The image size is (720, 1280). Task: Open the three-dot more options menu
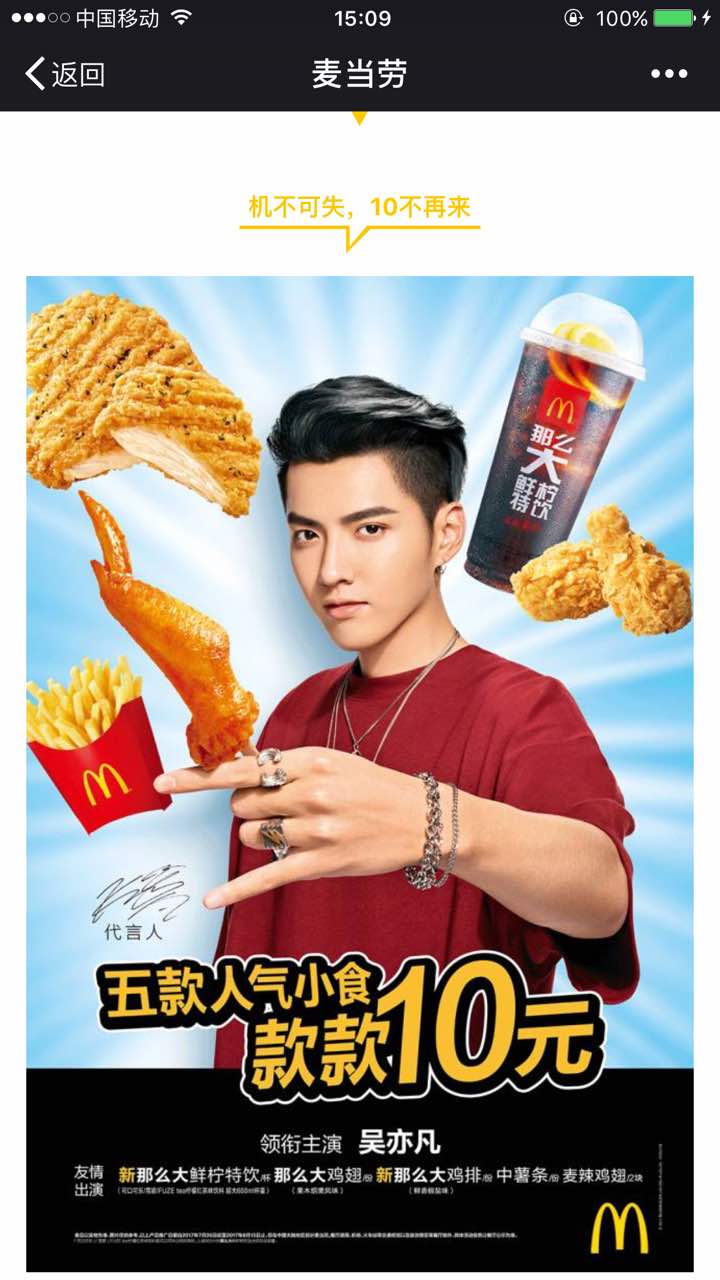[x=669, y=74]
